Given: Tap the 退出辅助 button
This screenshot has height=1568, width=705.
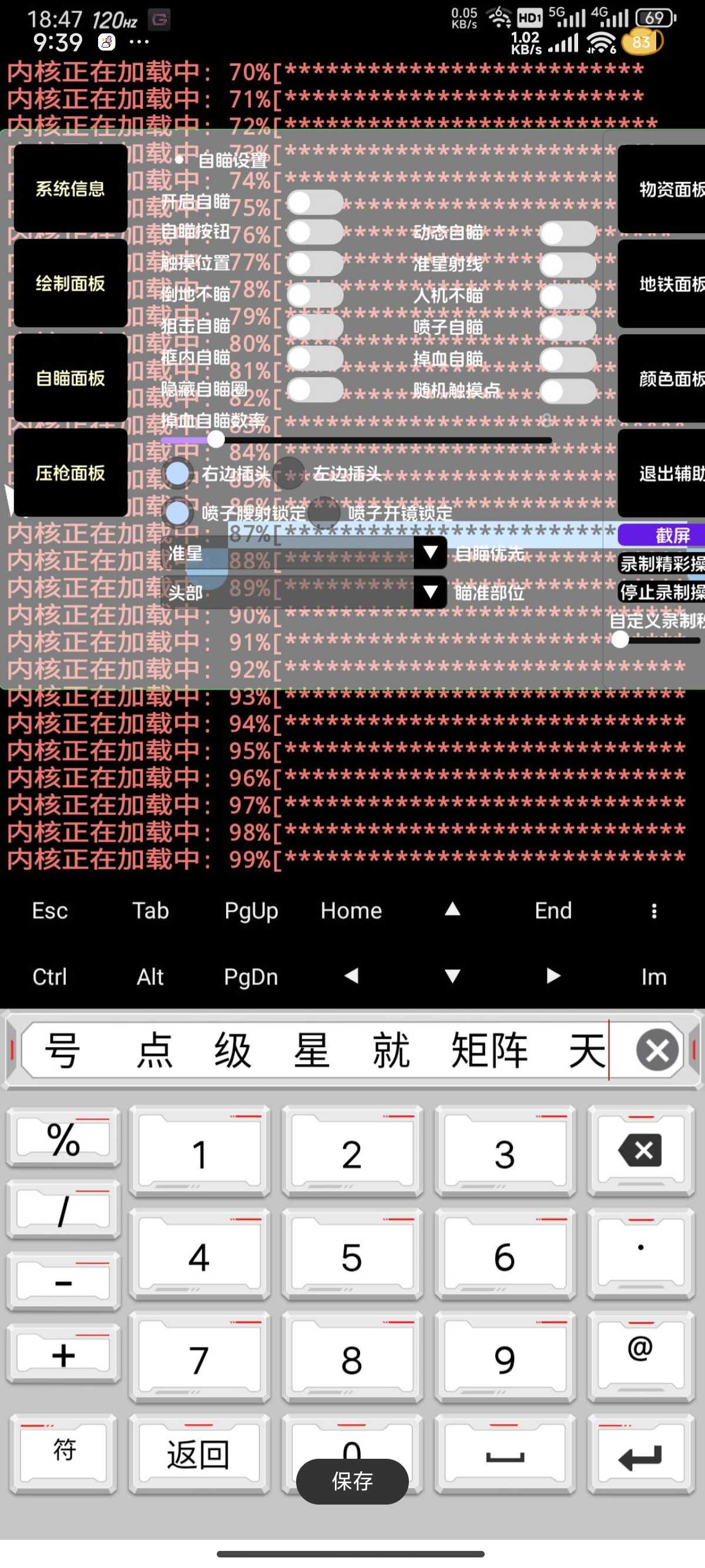Looking at the screenshot, I should click(x=664, y=473).
